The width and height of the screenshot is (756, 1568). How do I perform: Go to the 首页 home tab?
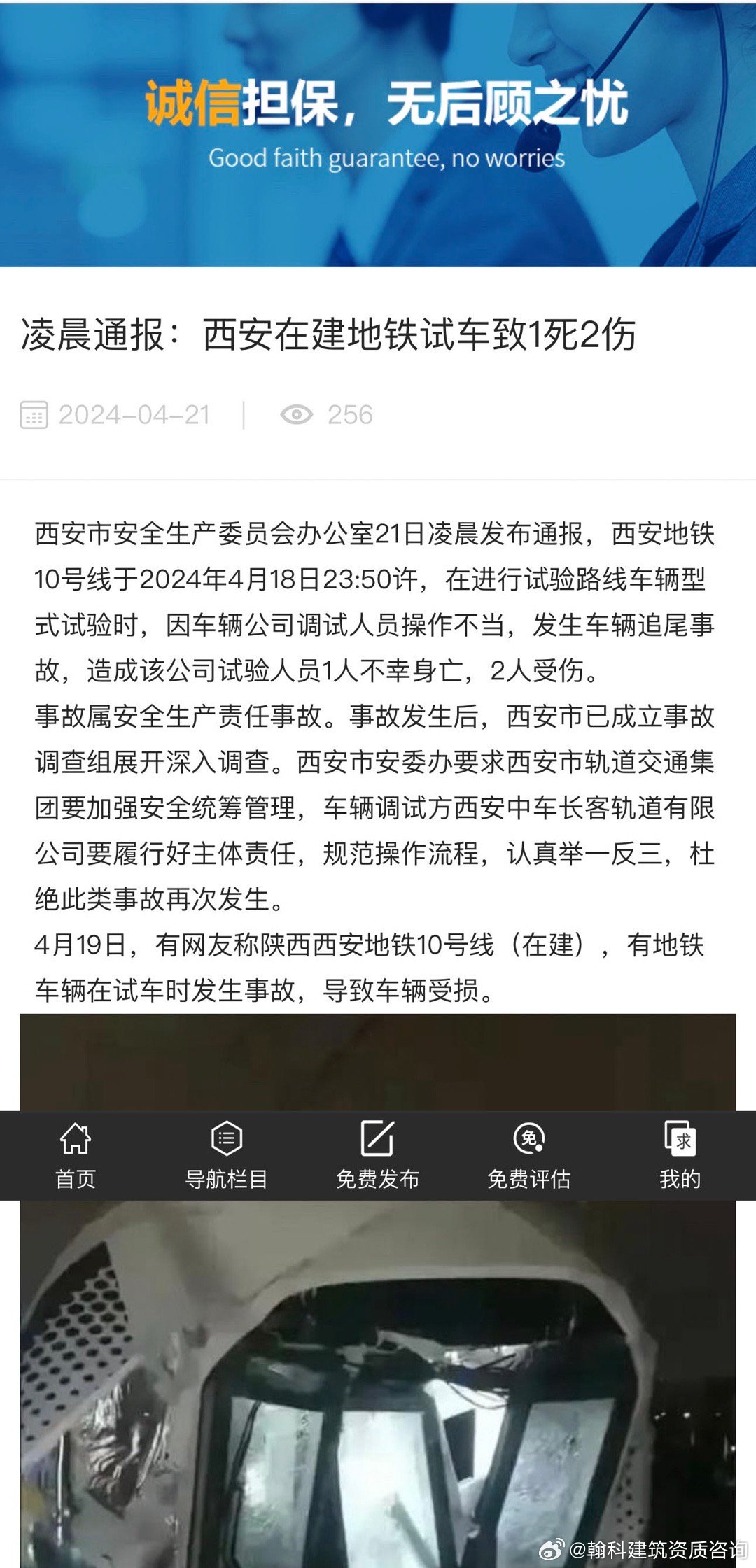point(76,1156)
